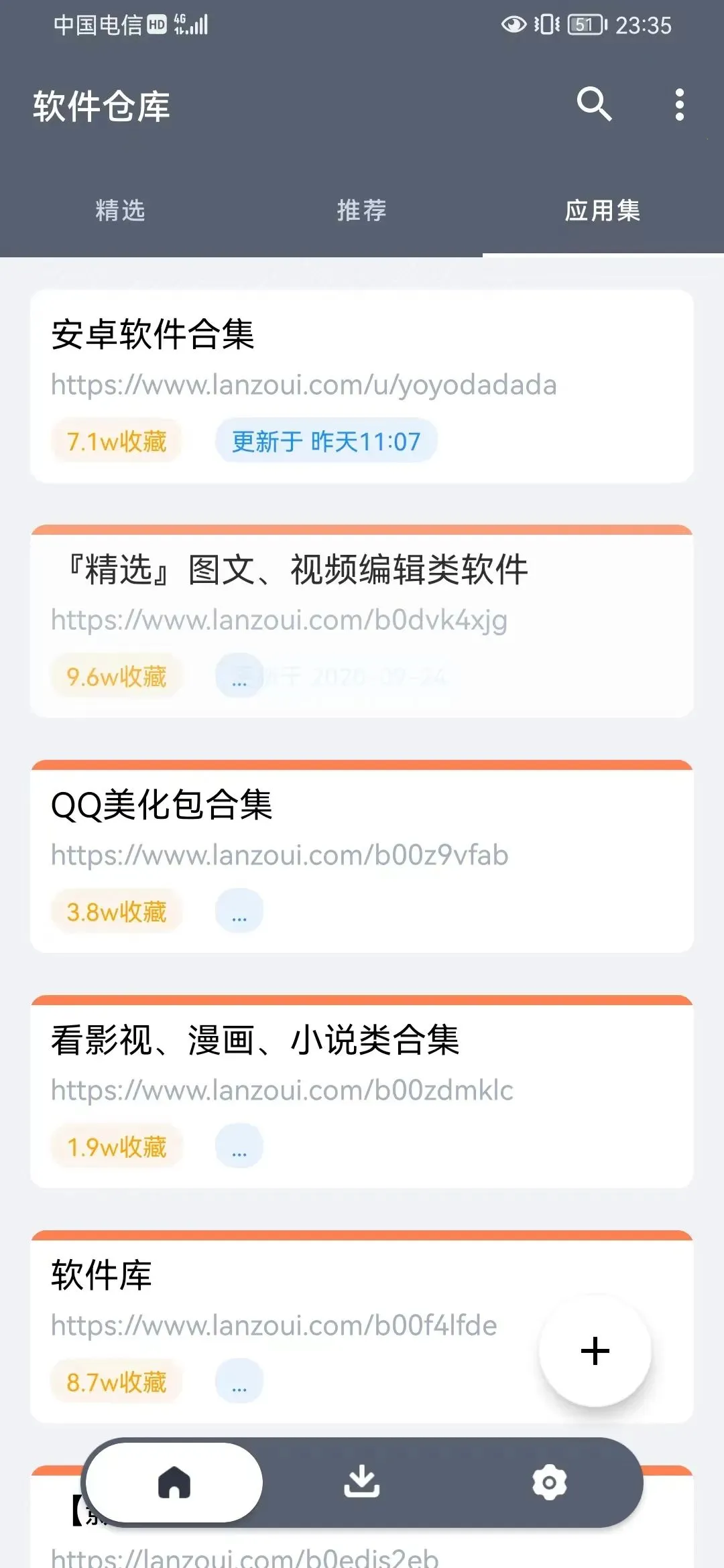Viewport: 724px width, 1568px height.
Task: Open the downloads icon in bottom navigation
Action: (362, 1482)
